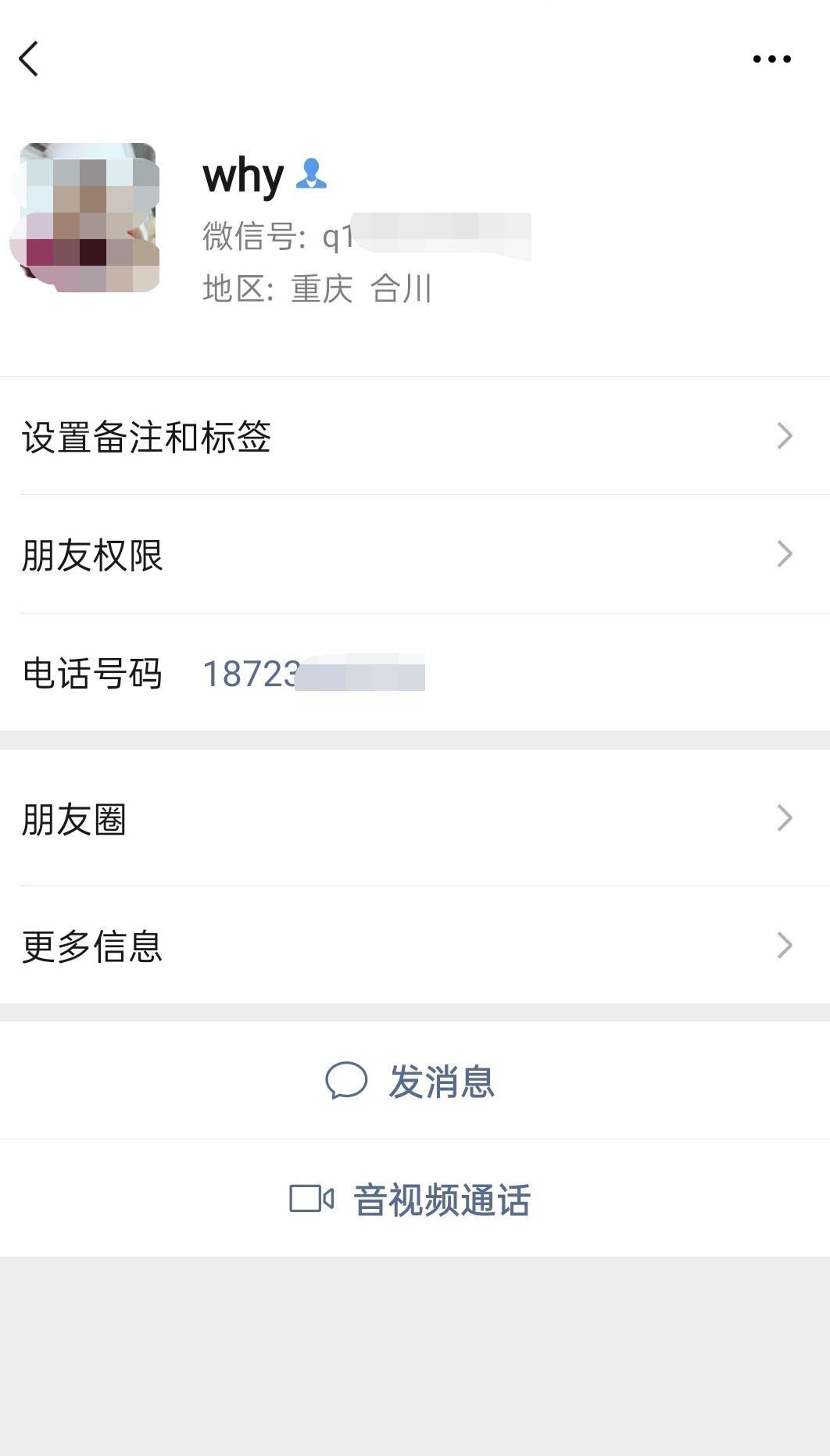Image resolution: width=830 pixels, height=1456 pixels.
Task: Tap the contact's profile avatar photo
Action: [x=88, y=216]
